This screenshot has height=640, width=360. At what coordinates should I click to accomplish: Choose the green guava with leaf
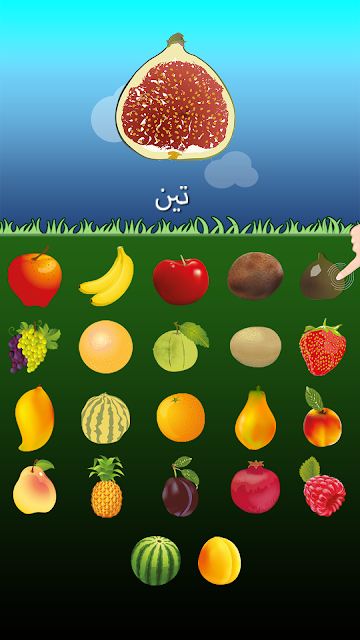(x=181, y=347)
